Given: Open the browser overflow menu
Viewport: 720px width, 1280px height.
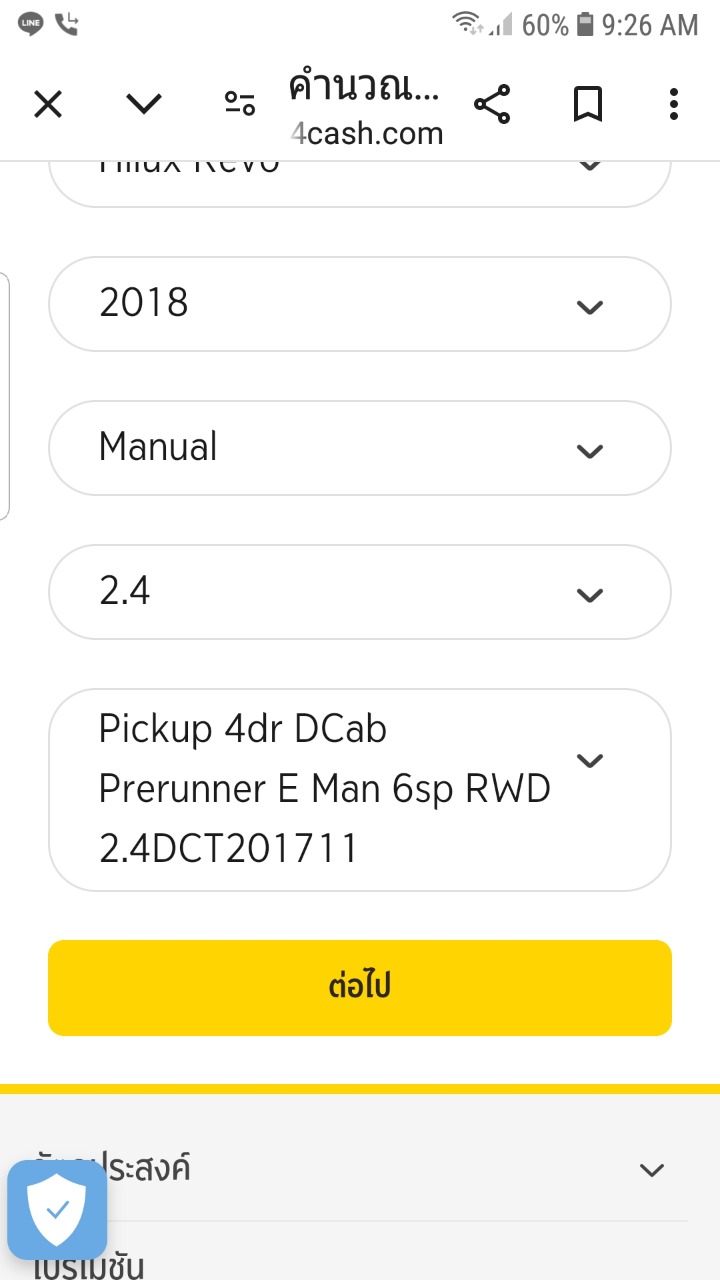Looking at the screenshot, I should pyautogui.click(x=674, y=104).
